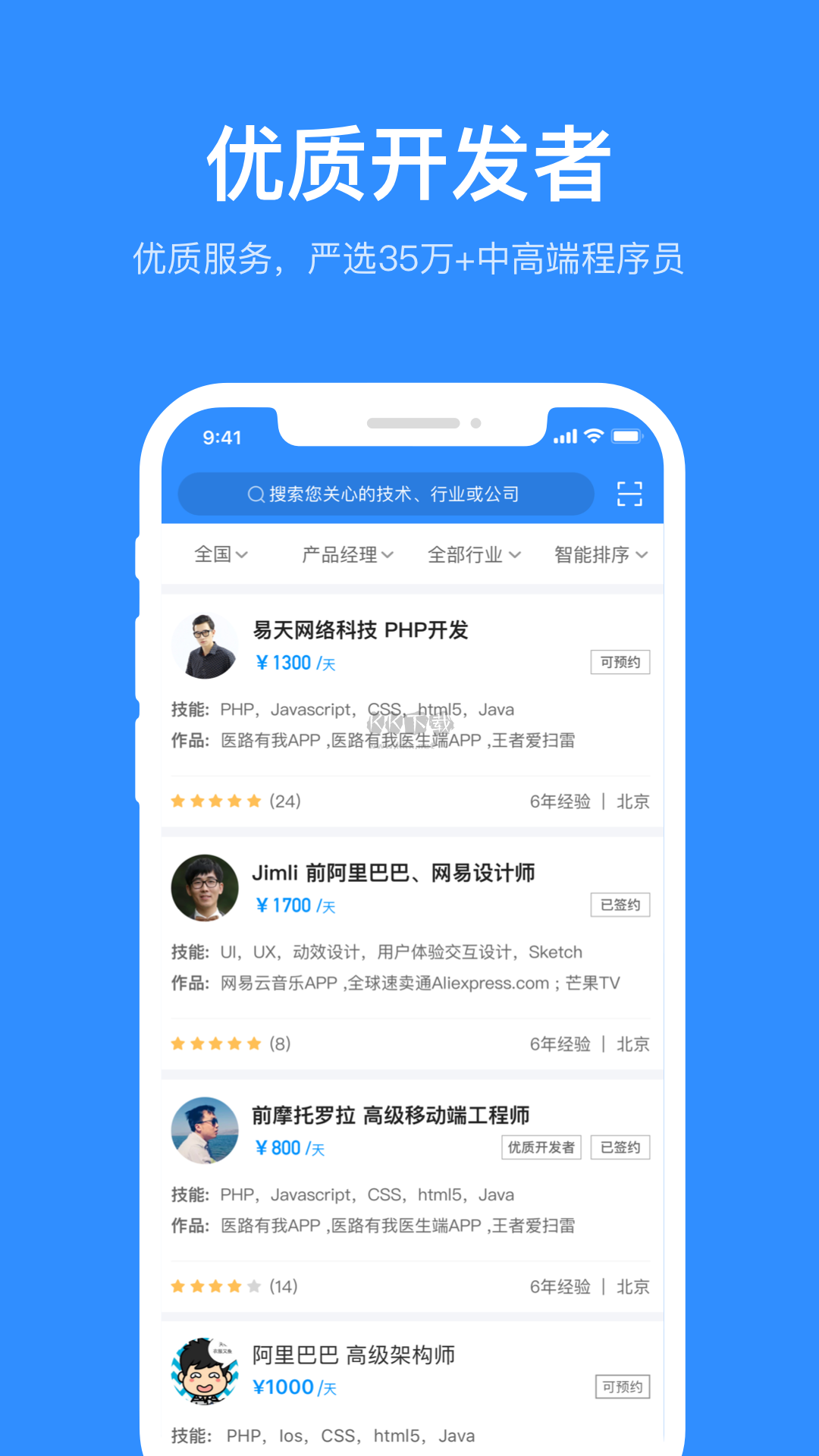Tap the (24) reviews link
Image resolution: width=819 pixels, height=1456 pixels.
point(287,801)
